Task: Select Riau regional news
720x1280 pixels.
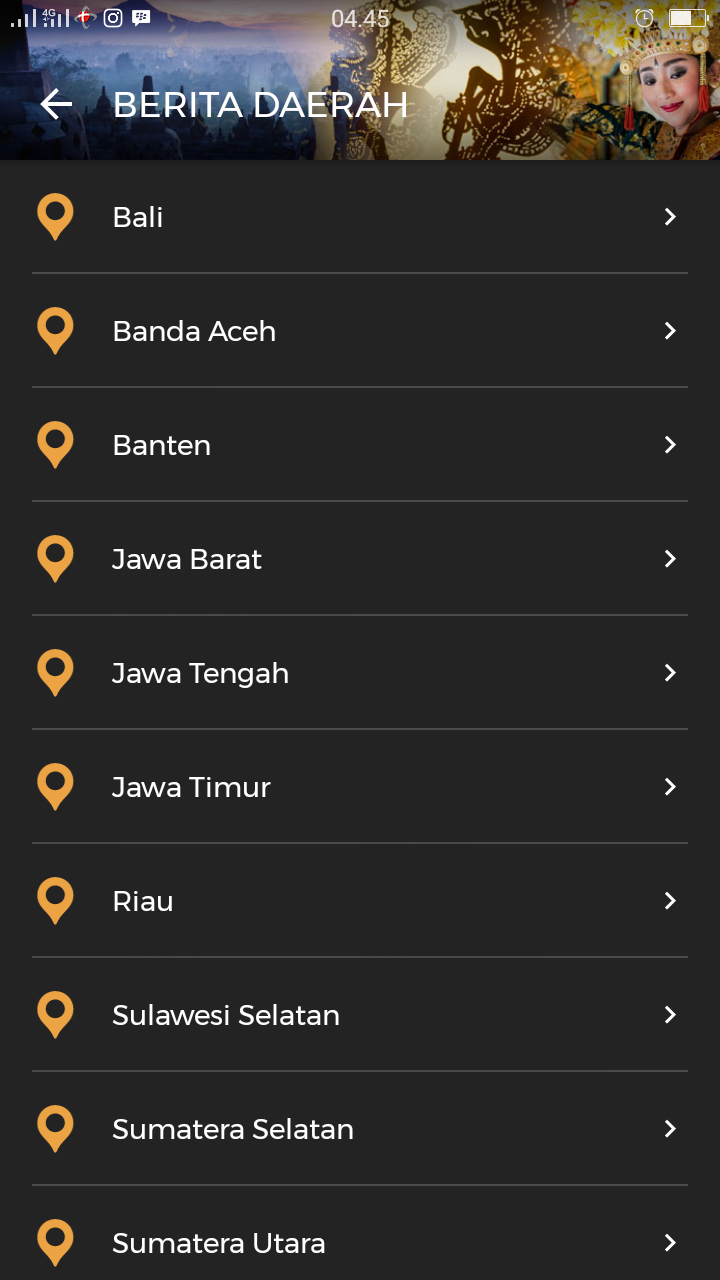Action: click(360, 901)
